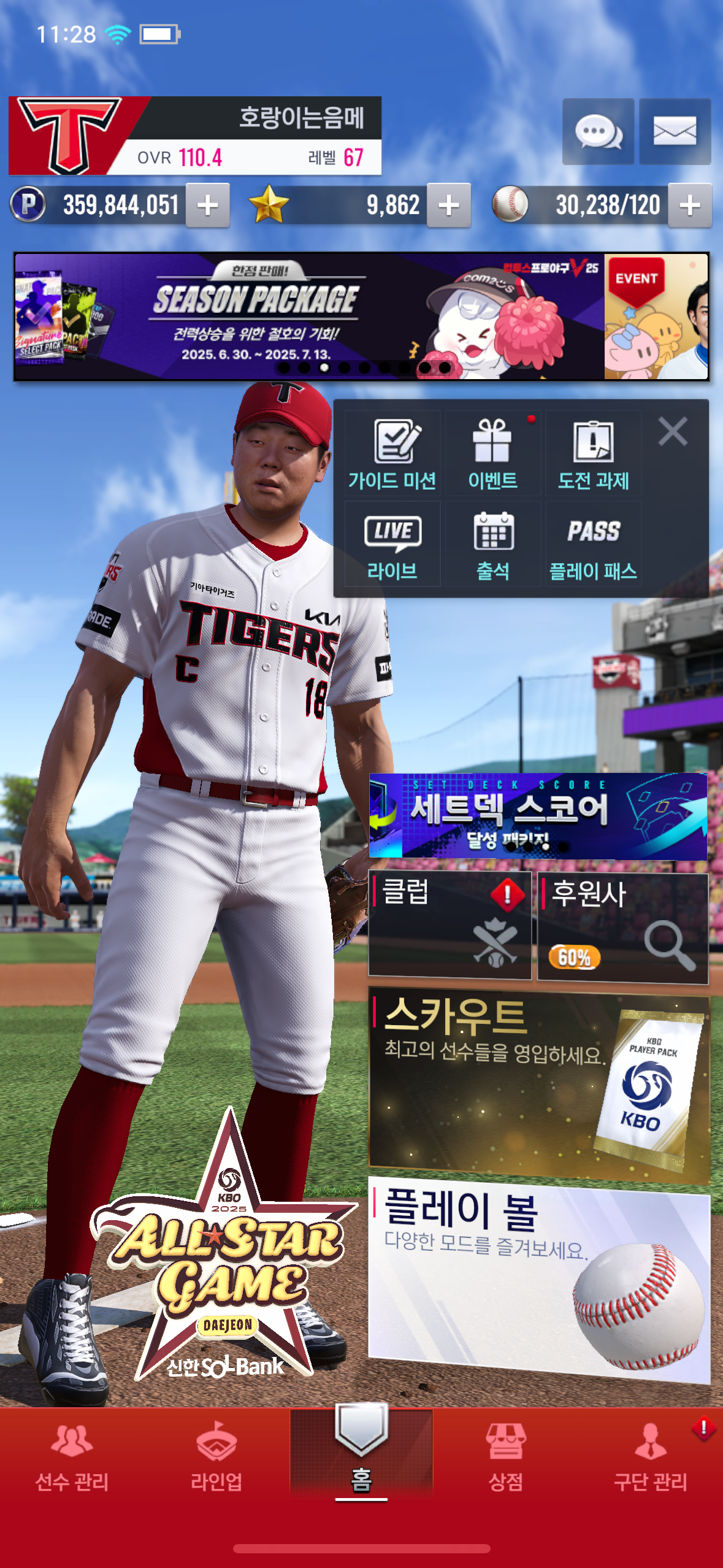Add more stars with the plus button

pyautogui.click(x=449, y=206)
